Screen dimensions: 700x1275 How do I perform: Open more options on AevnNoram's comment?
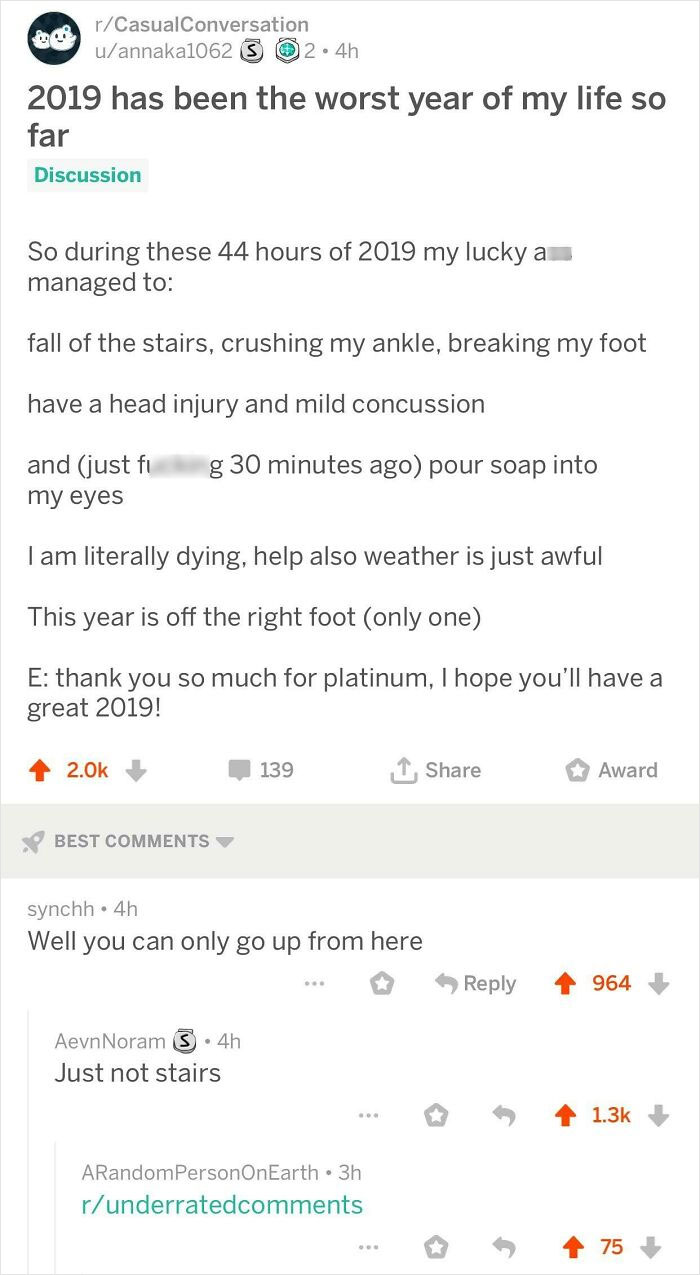click(x=370, y=1115)
